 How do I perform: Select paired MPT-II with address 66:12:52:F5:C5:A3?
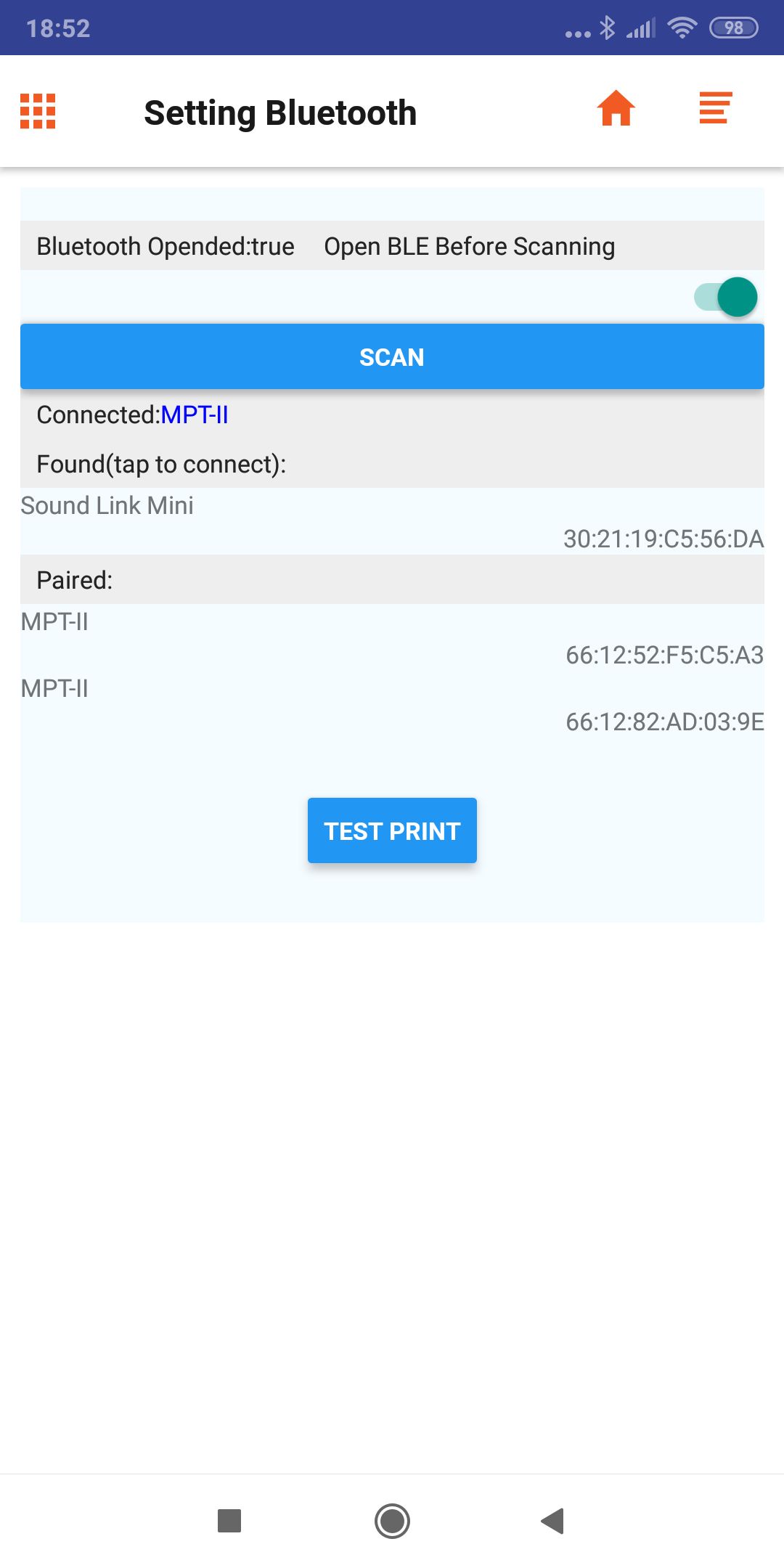(392, 637)
